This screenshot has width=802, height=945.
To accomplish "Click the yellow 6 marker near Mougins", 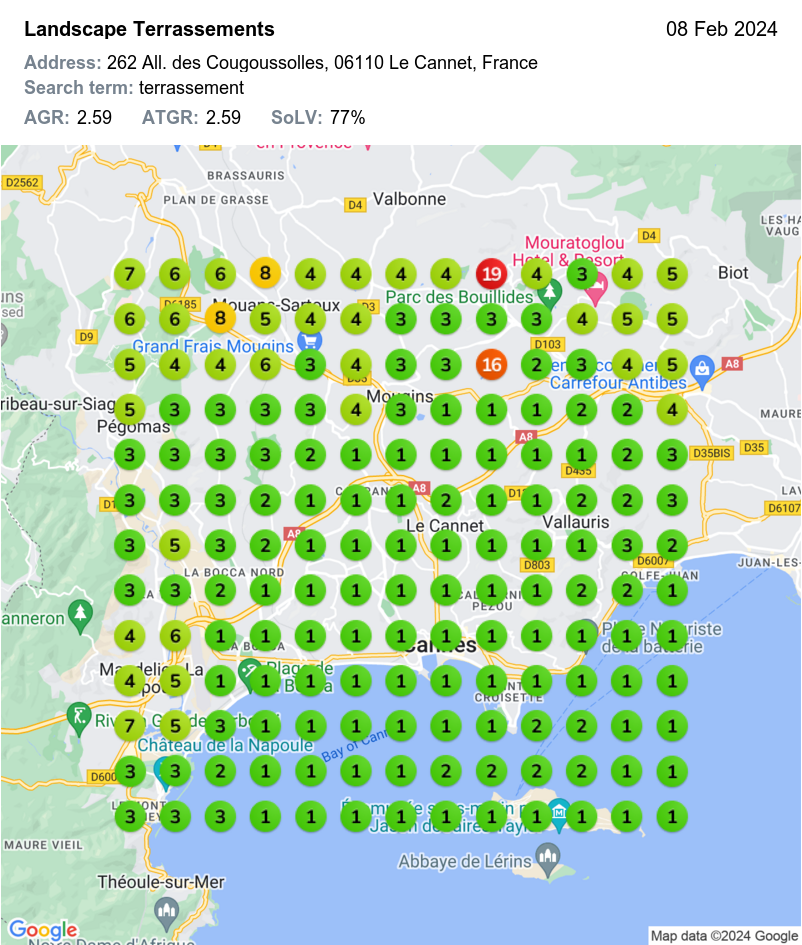I will [265, 365].
